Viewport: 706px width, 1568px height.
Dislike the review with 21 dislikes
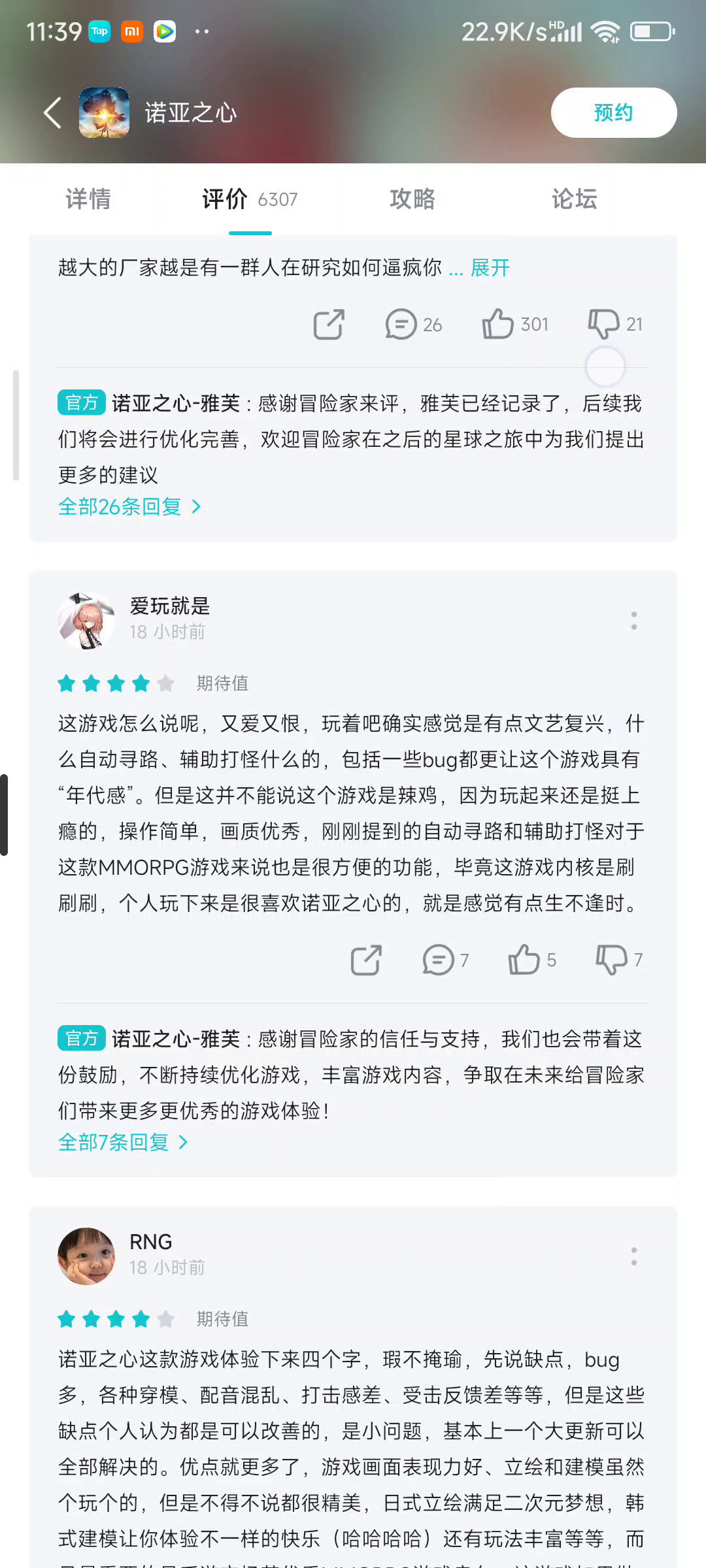coord(615,324)
